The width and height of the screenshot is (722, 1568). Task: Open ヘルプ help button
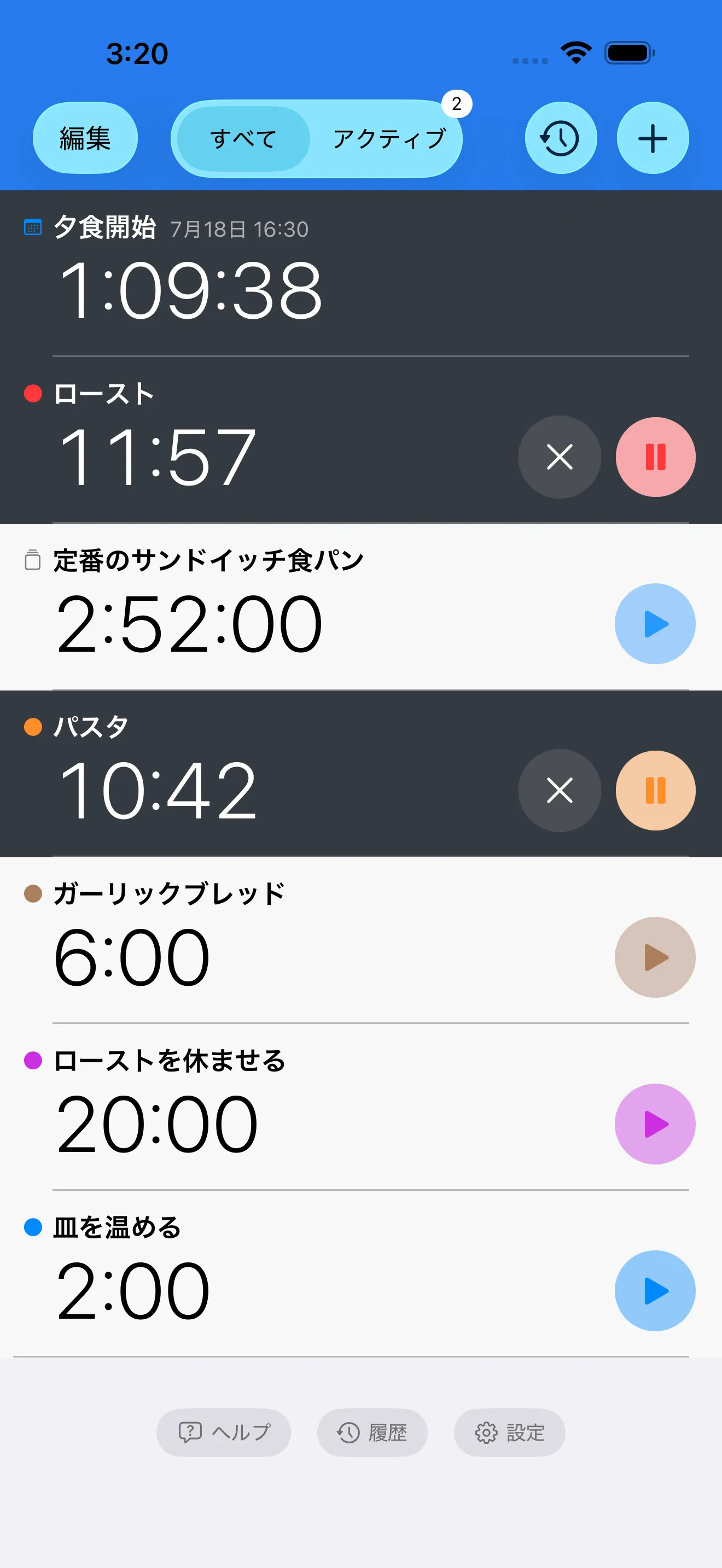tap(223, 1432)
